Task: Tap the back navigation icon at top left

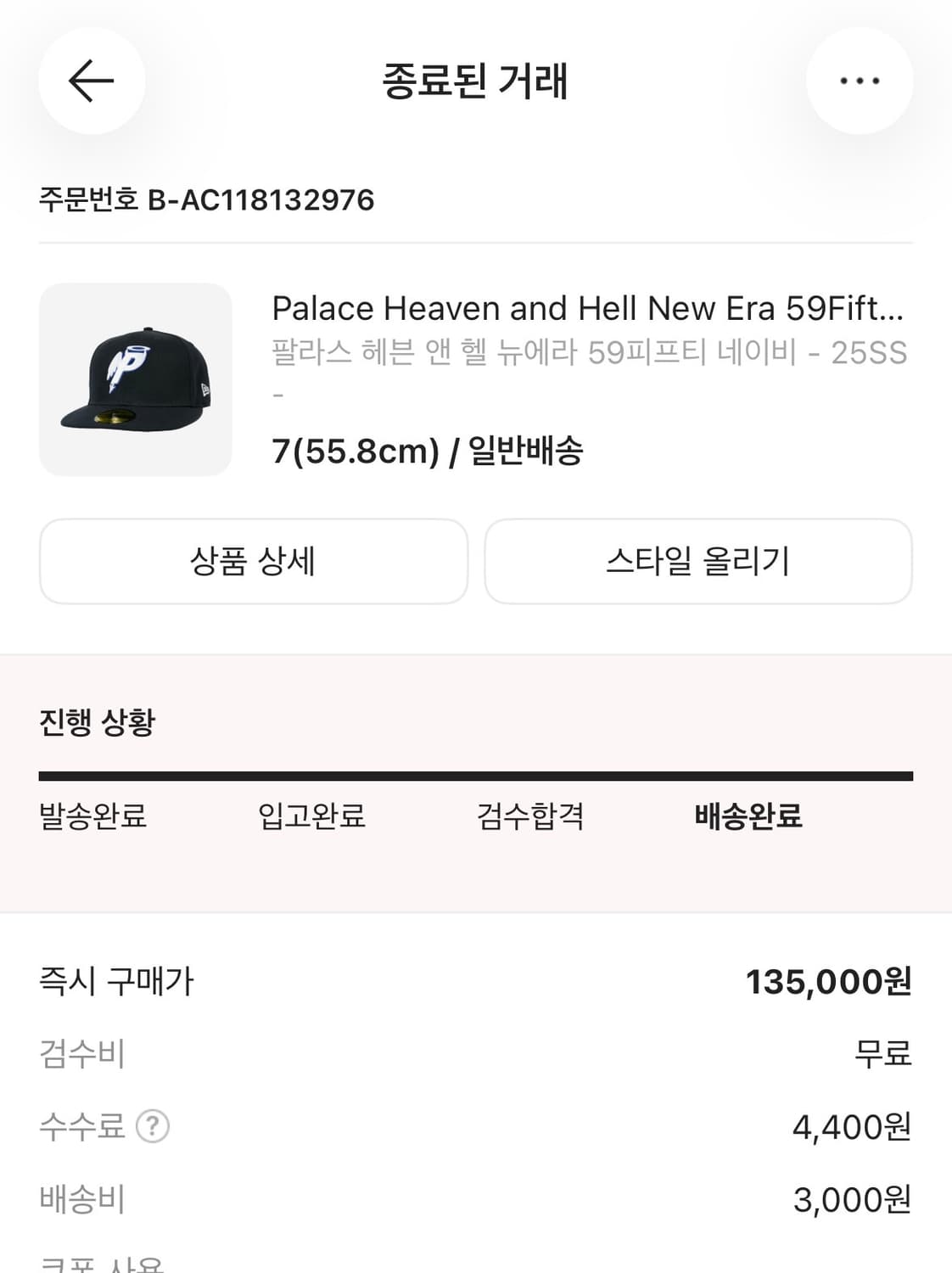Action: (x=91, y=80)
